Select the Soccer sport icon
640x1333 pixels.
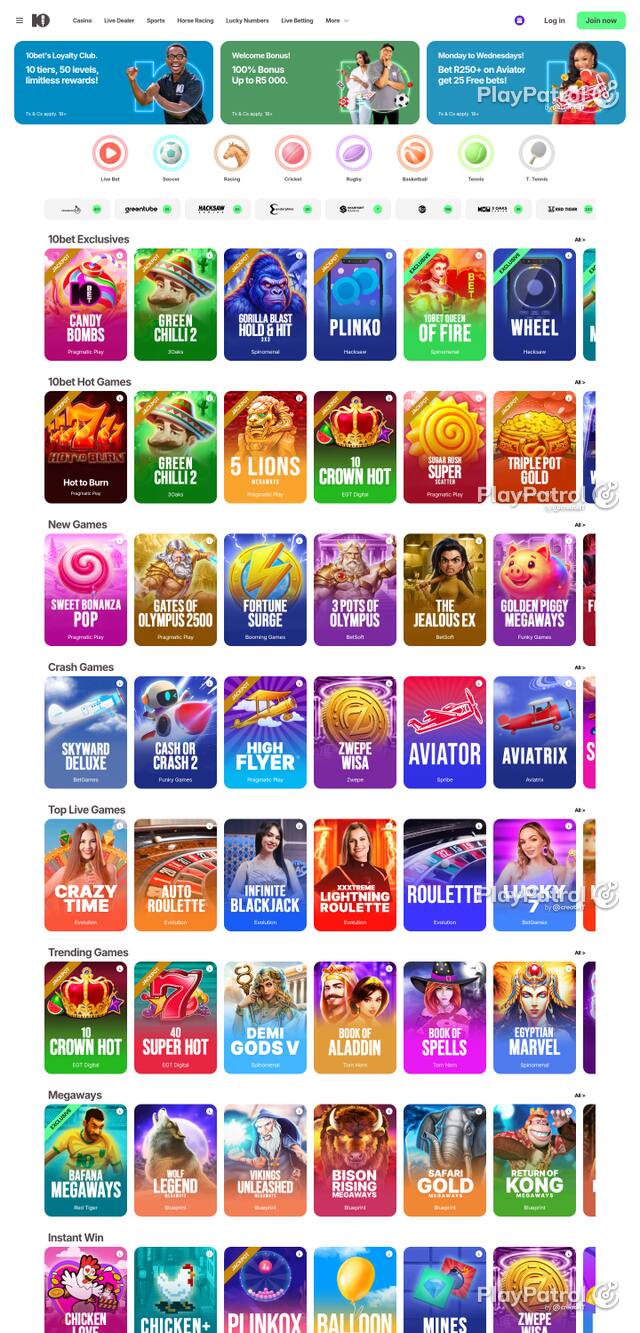click(x=171, y=153)
